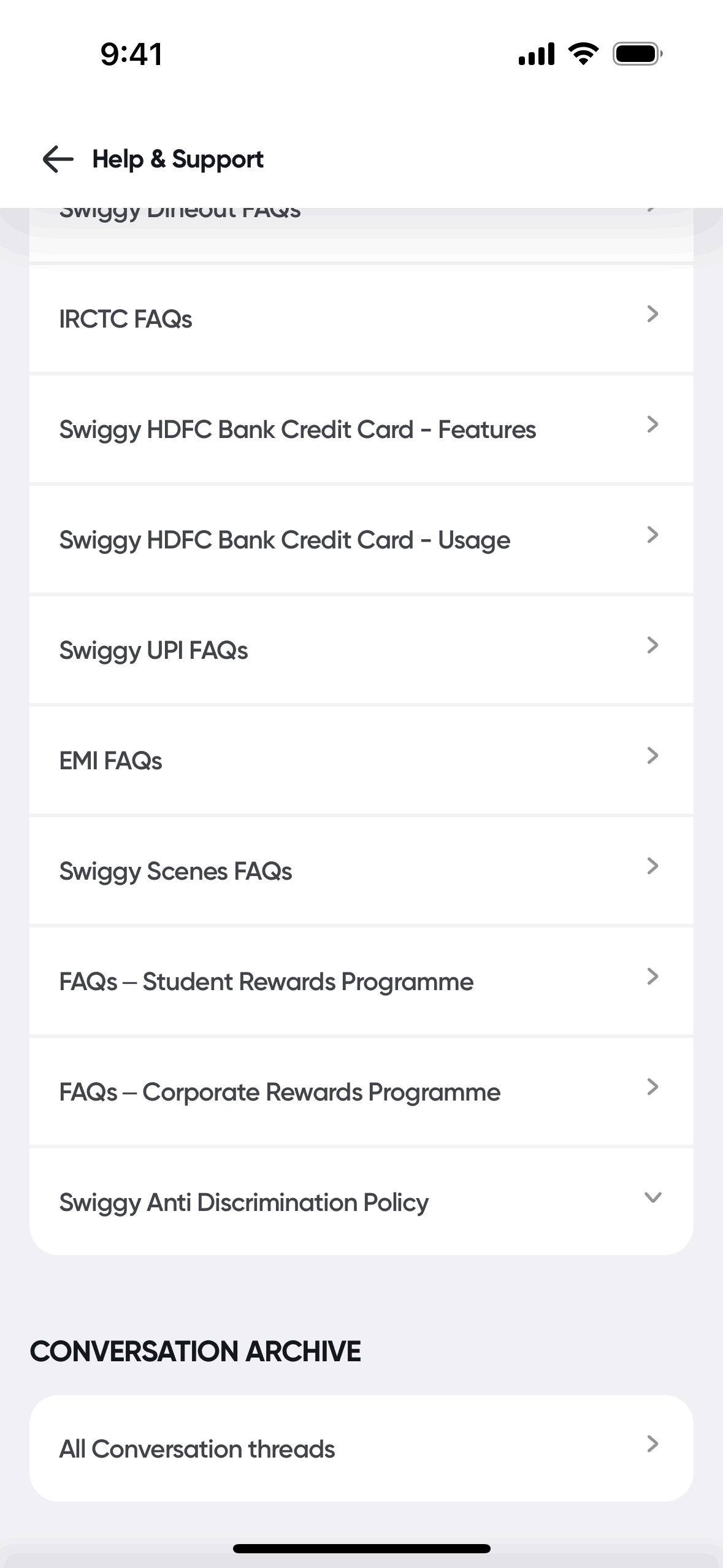The height and width of the screenshot is (1568, 723).
Task: View Swiggy UPI FAQs
Action: 361,650
